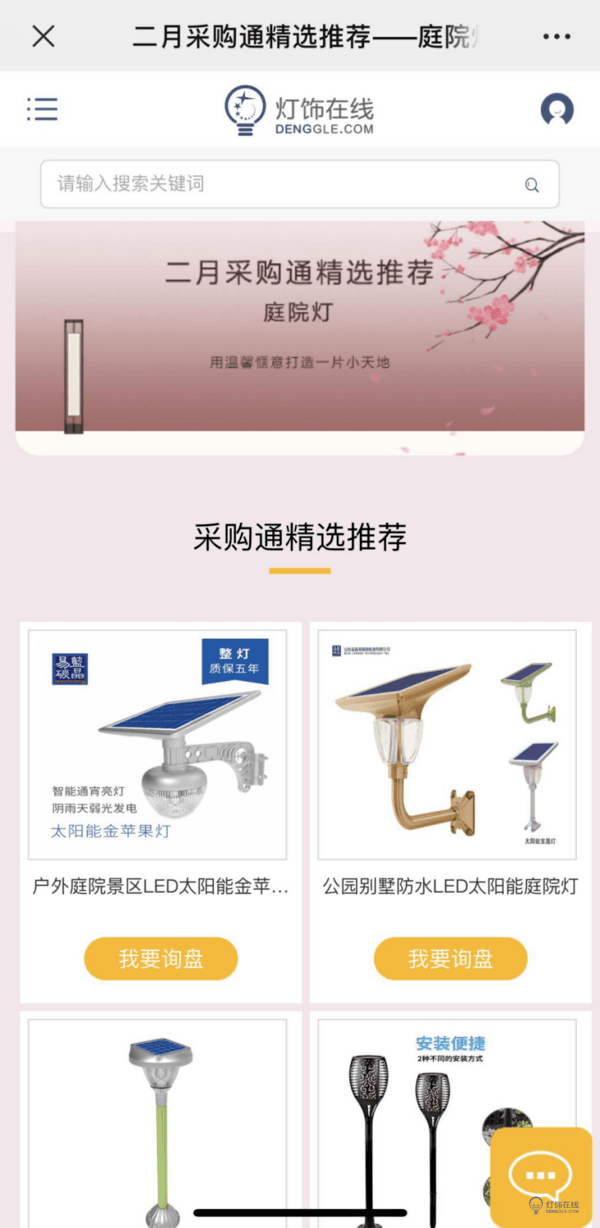Viewport: 600px width, 1228px height.
Task: Open the user profile icon
Action: tap(557, 109)
